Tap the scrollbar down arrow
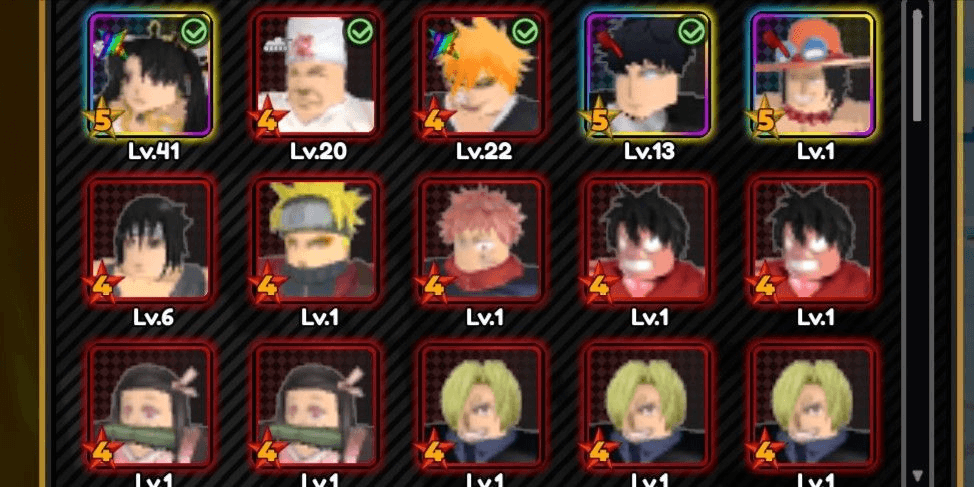This screenshot has width=974, height=487. click(918, 475)
